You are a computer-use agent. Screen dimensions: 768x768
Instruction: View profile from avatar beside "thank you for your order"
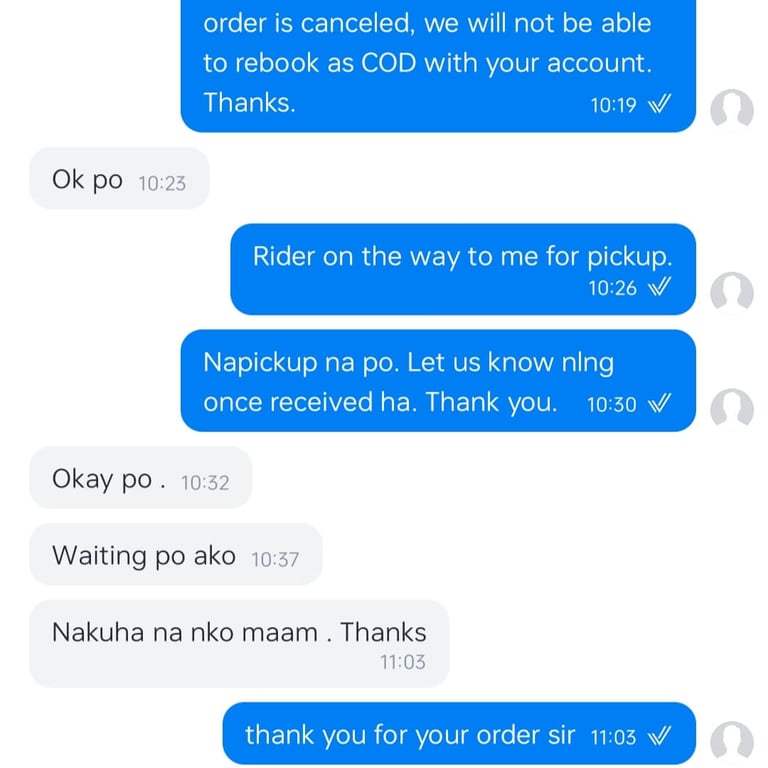click(731, 741)
